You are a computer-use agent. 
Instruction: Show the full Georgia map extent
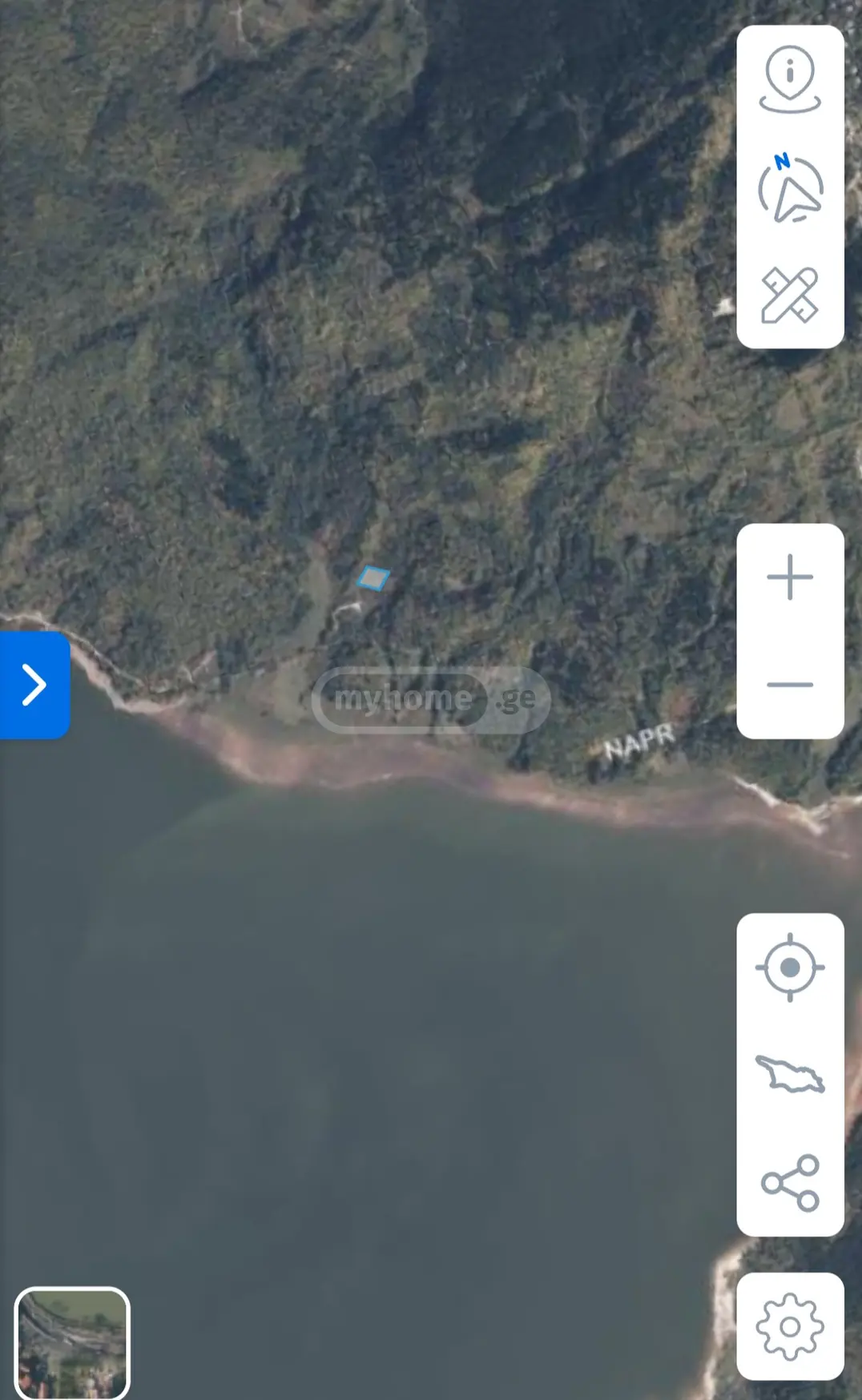click(790, 1074)
